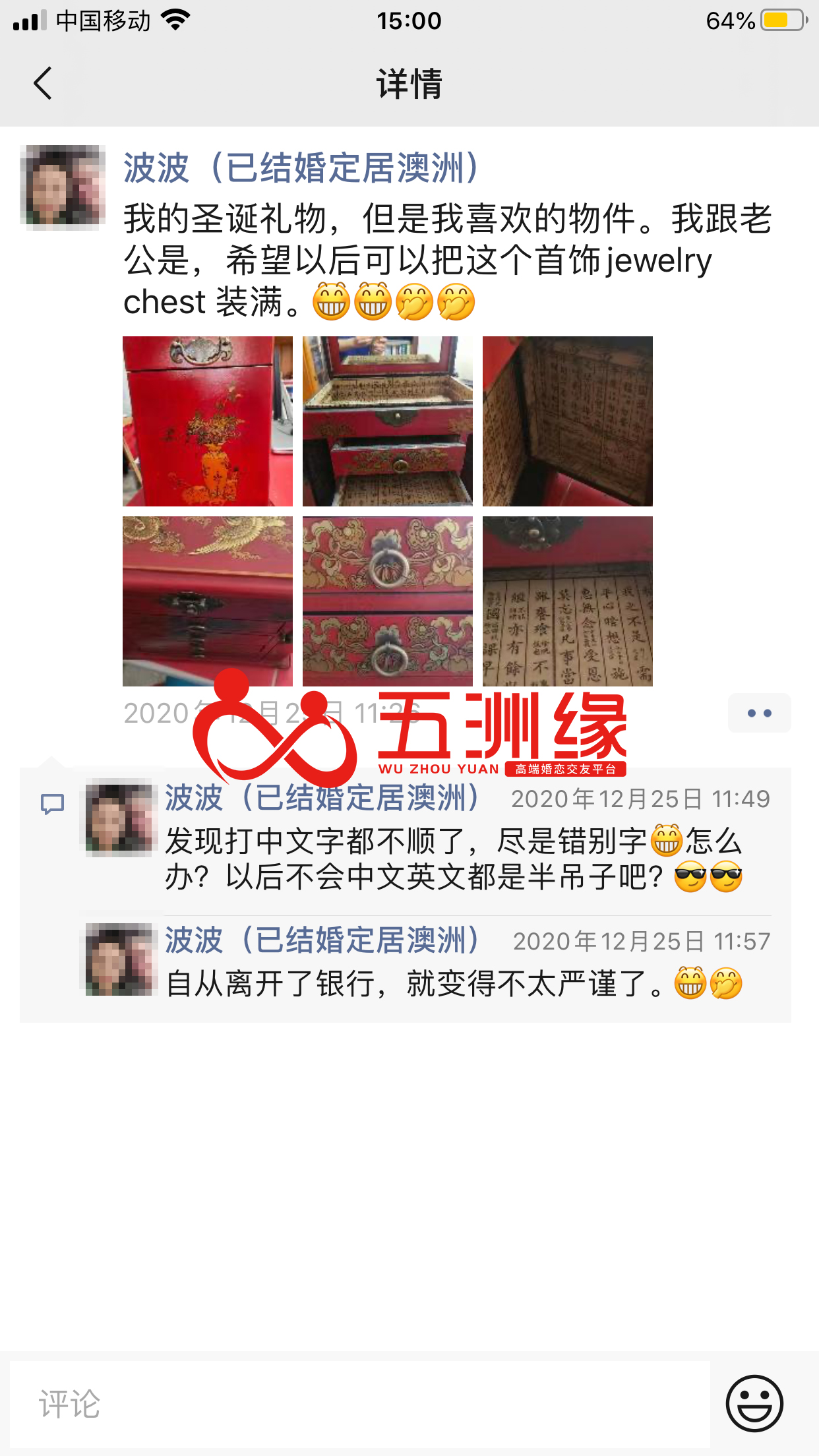Focus the 评论 comment input field

coord(359,1403)
